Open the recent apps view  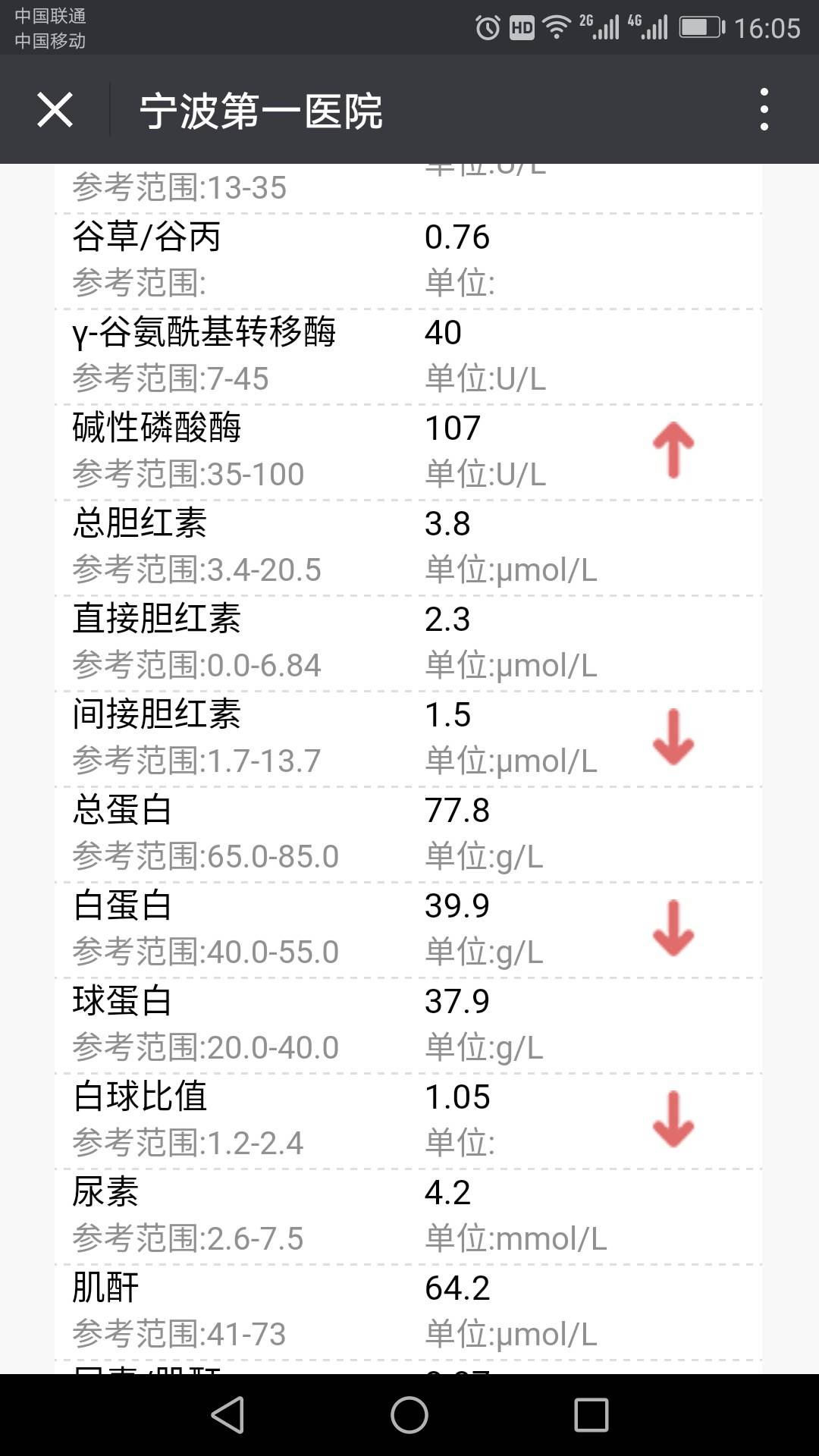(x=591, y=1415)
